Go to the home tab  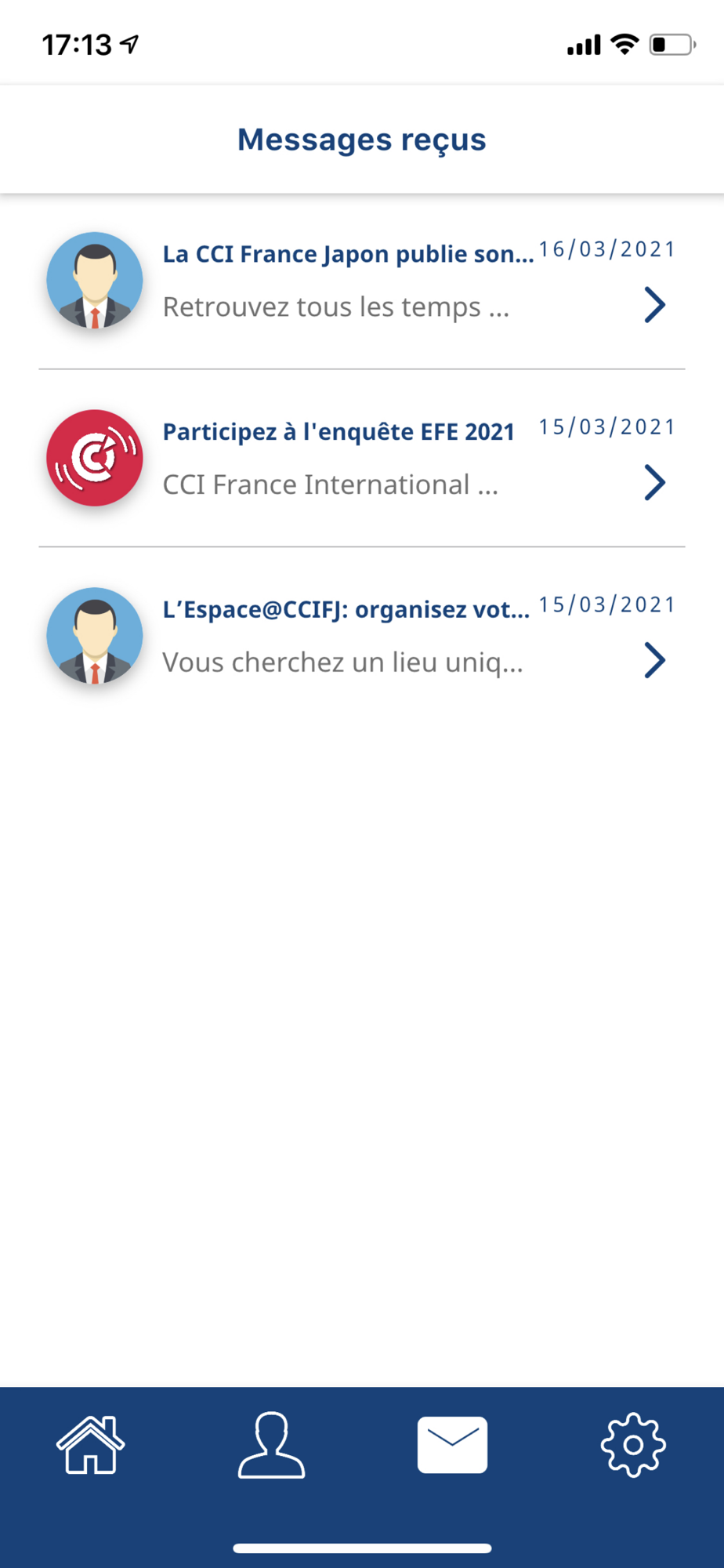click(x=91, y=1444)
